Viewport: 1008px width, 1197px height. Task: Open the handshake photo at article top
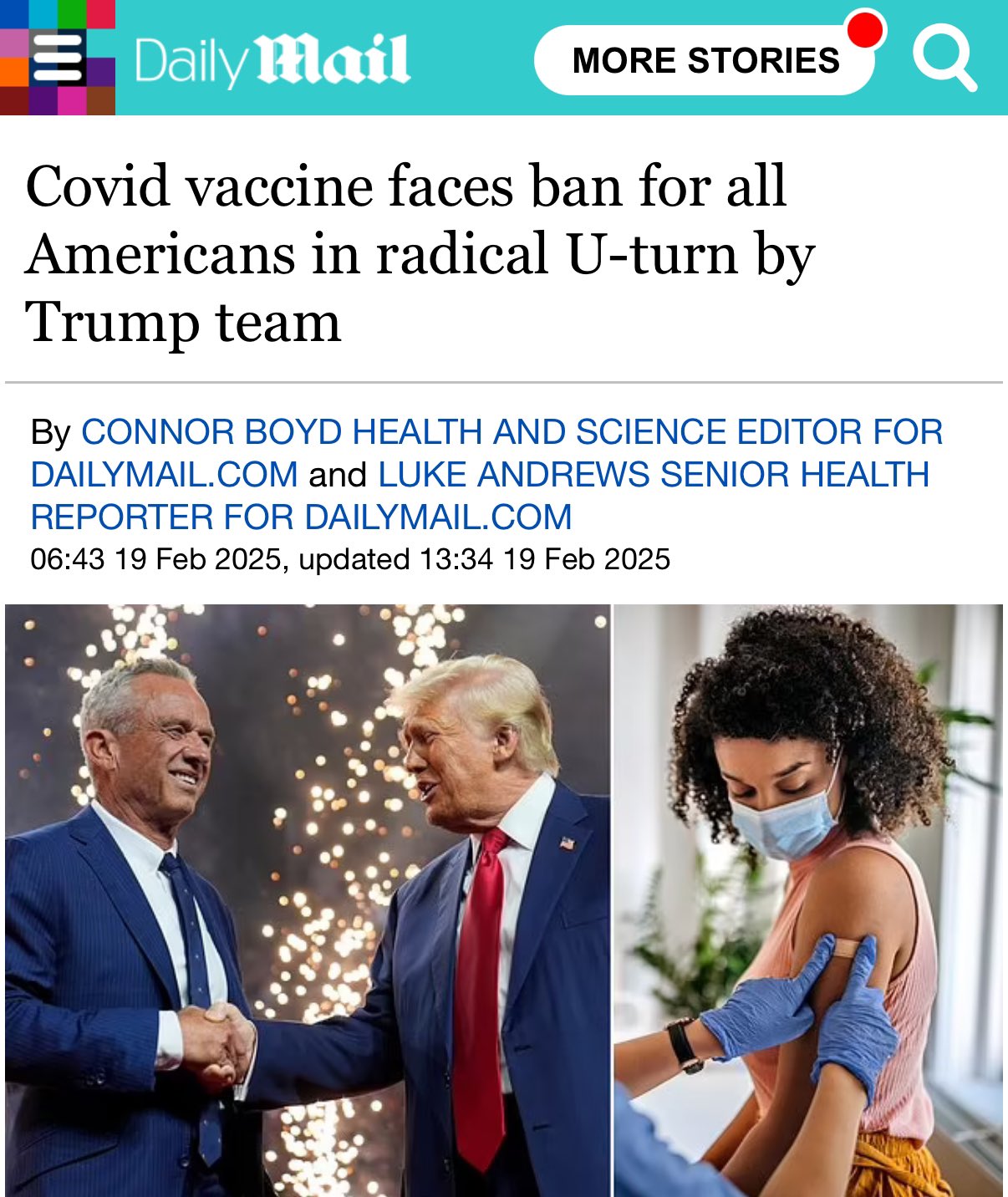[308, 899]
